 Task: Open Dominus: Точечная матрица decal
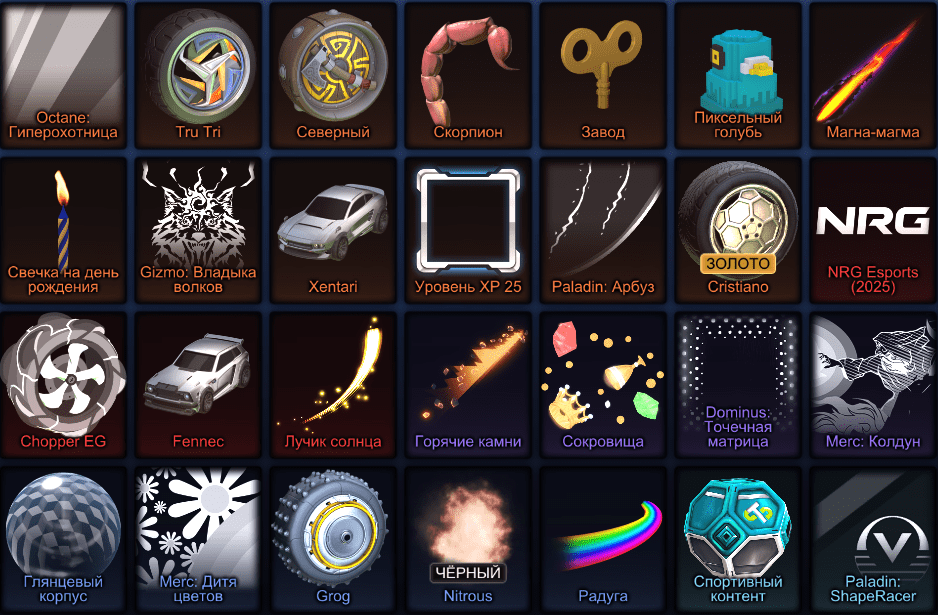[x=738, y=382]
